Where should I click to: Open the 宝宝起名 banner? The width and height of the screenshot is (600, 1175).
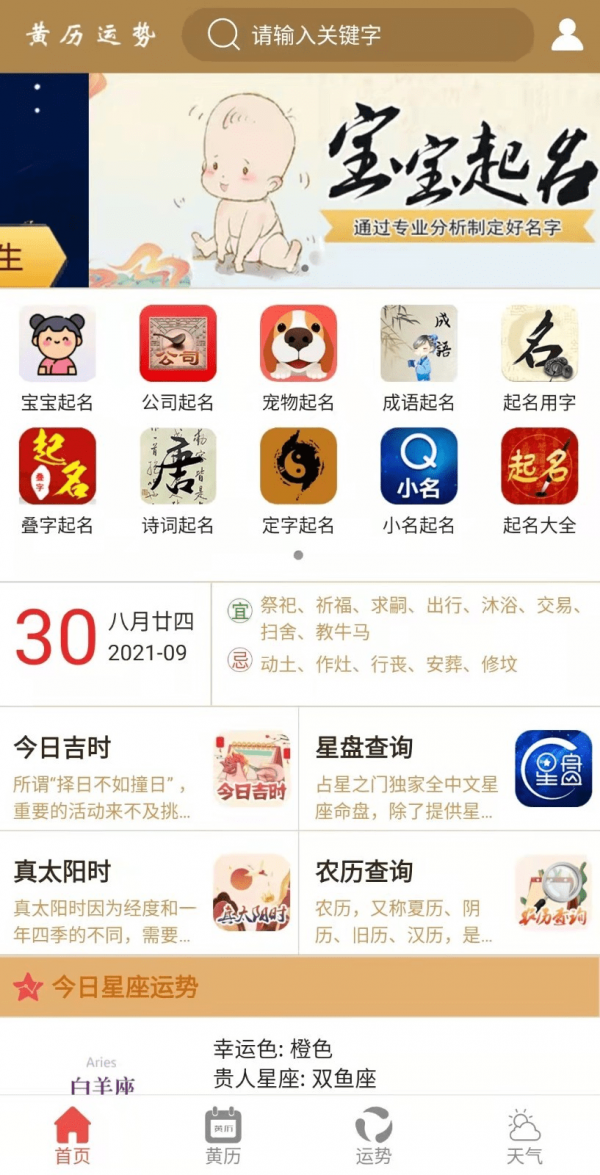[344, 181]
